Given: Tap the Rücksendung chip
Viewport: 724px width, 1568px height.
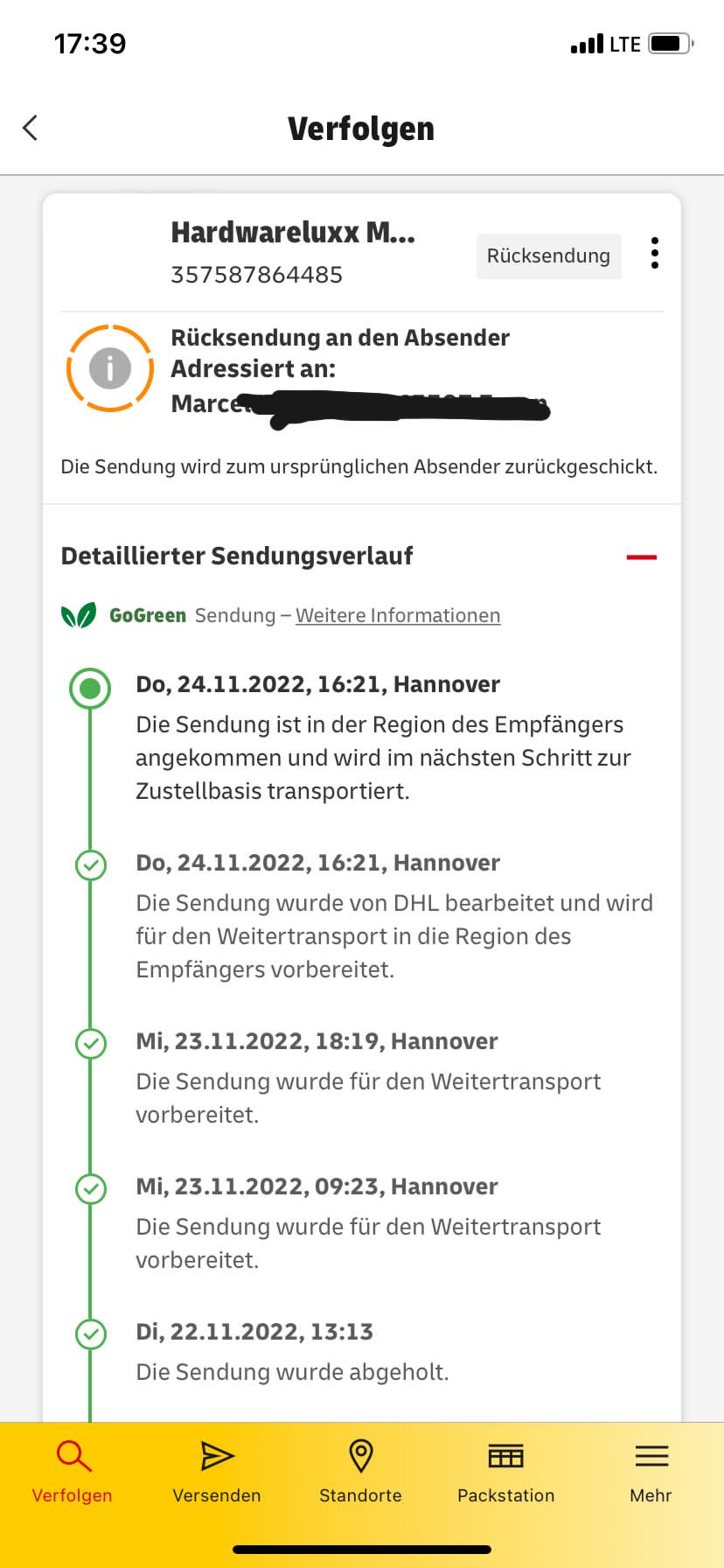Looking at the screenshot, I should (548, 255).
